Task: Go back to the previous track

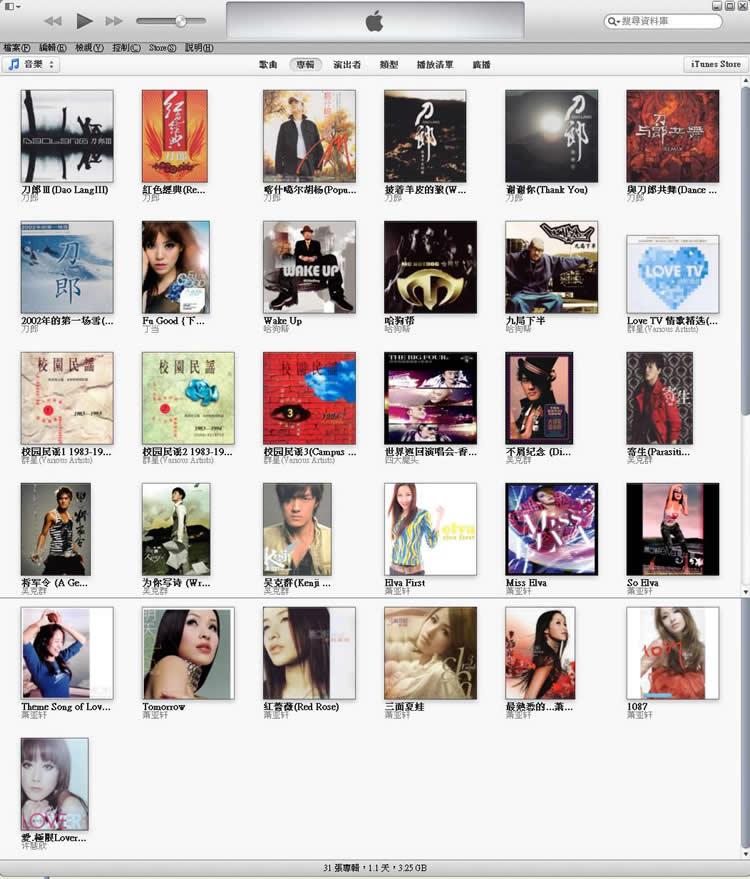Action: click(x=54, y=21)
